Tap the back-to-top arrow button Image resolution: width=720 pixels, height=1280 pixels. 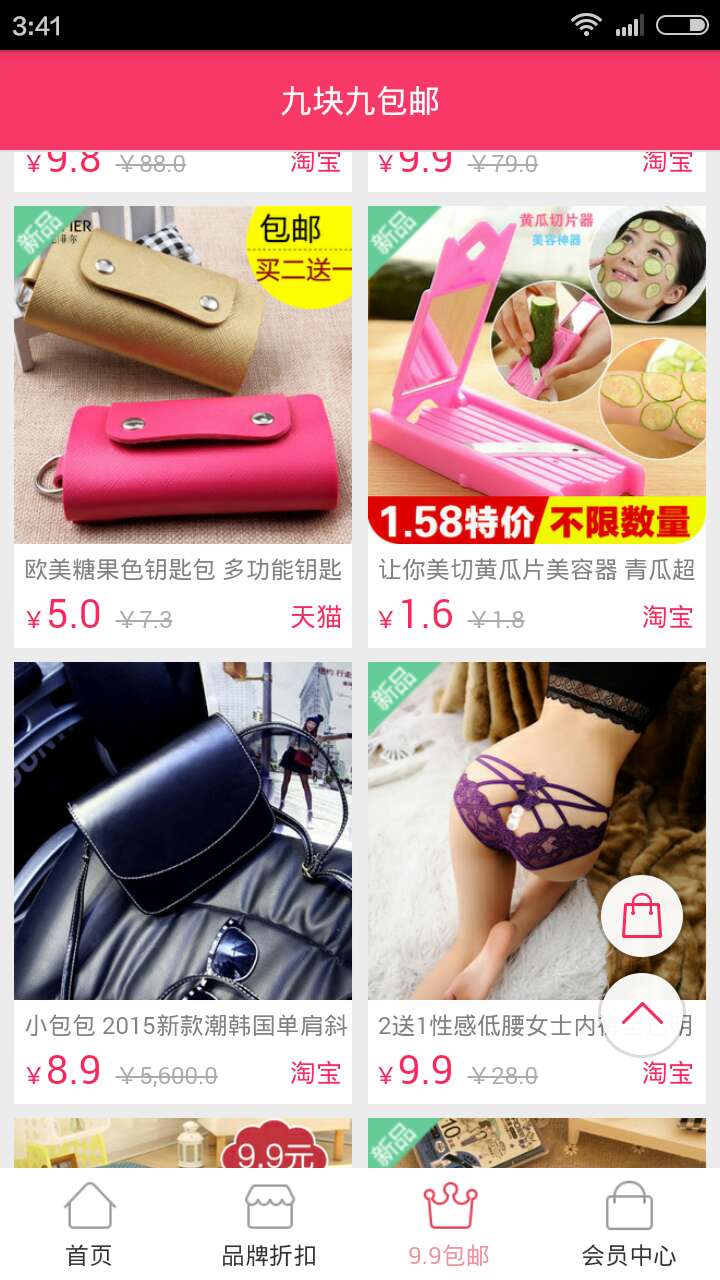pyautogui.click(x=642, y=1014)
